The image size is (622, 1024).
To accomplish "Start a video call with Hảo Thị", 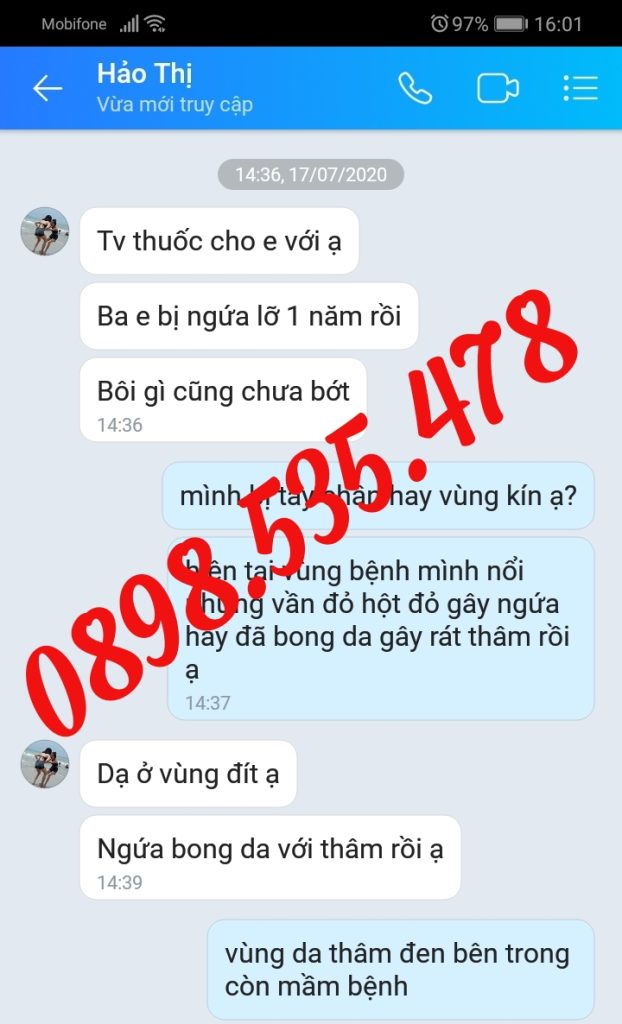I will pyautogui.click(x=497, y=88).
